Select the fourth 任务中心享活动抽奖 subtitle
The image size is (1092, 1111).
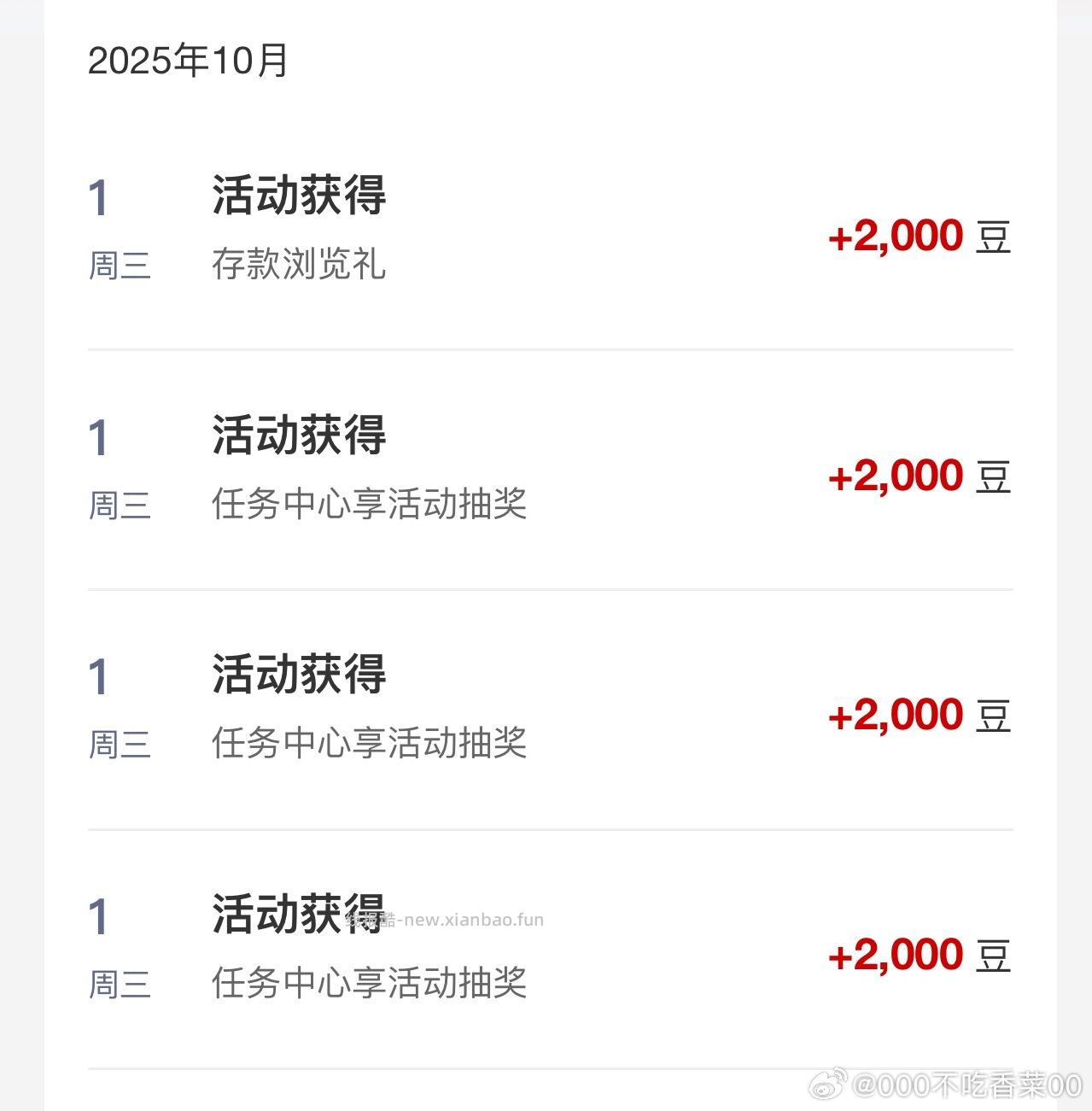(370, 984)
